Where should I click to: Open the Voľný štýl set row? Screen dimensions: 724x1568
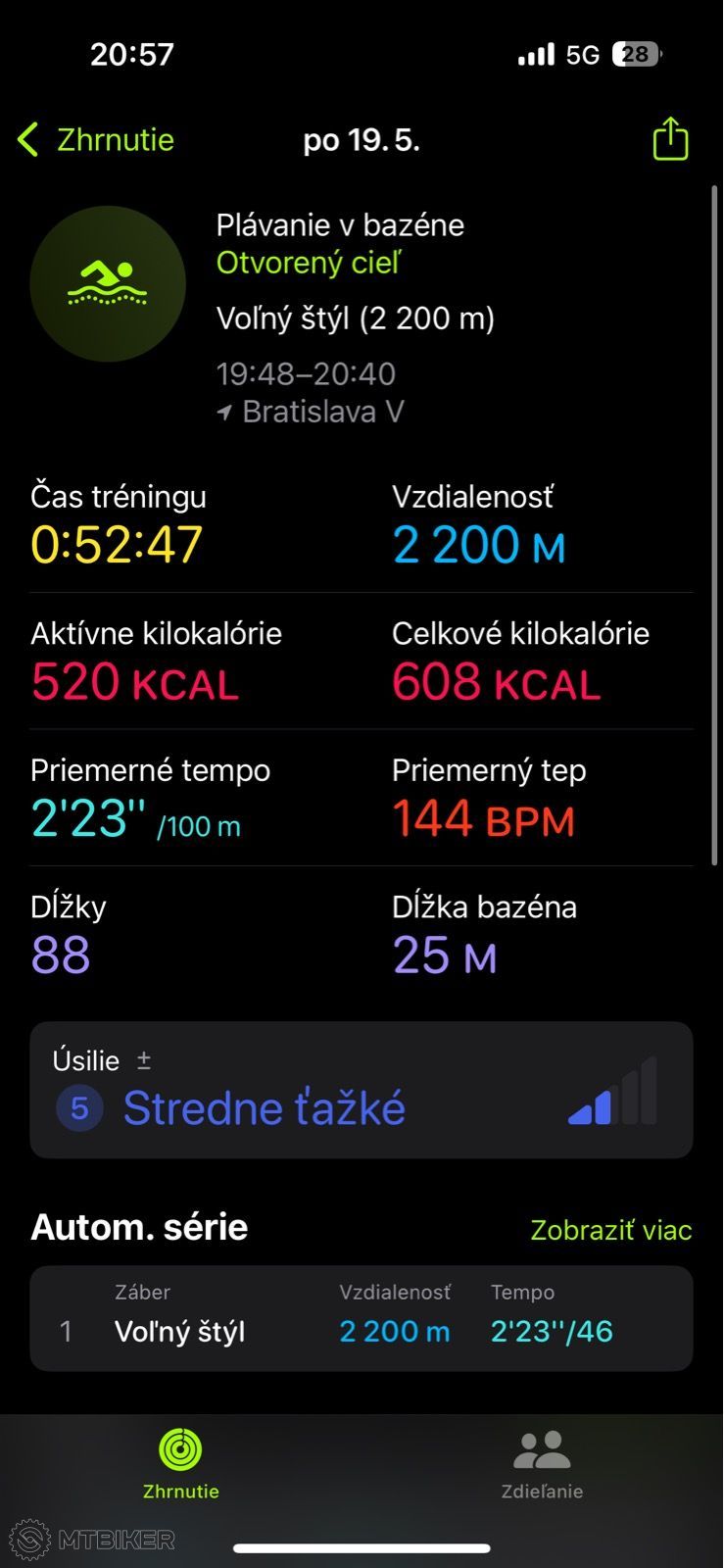click(x=362, y=1318)
